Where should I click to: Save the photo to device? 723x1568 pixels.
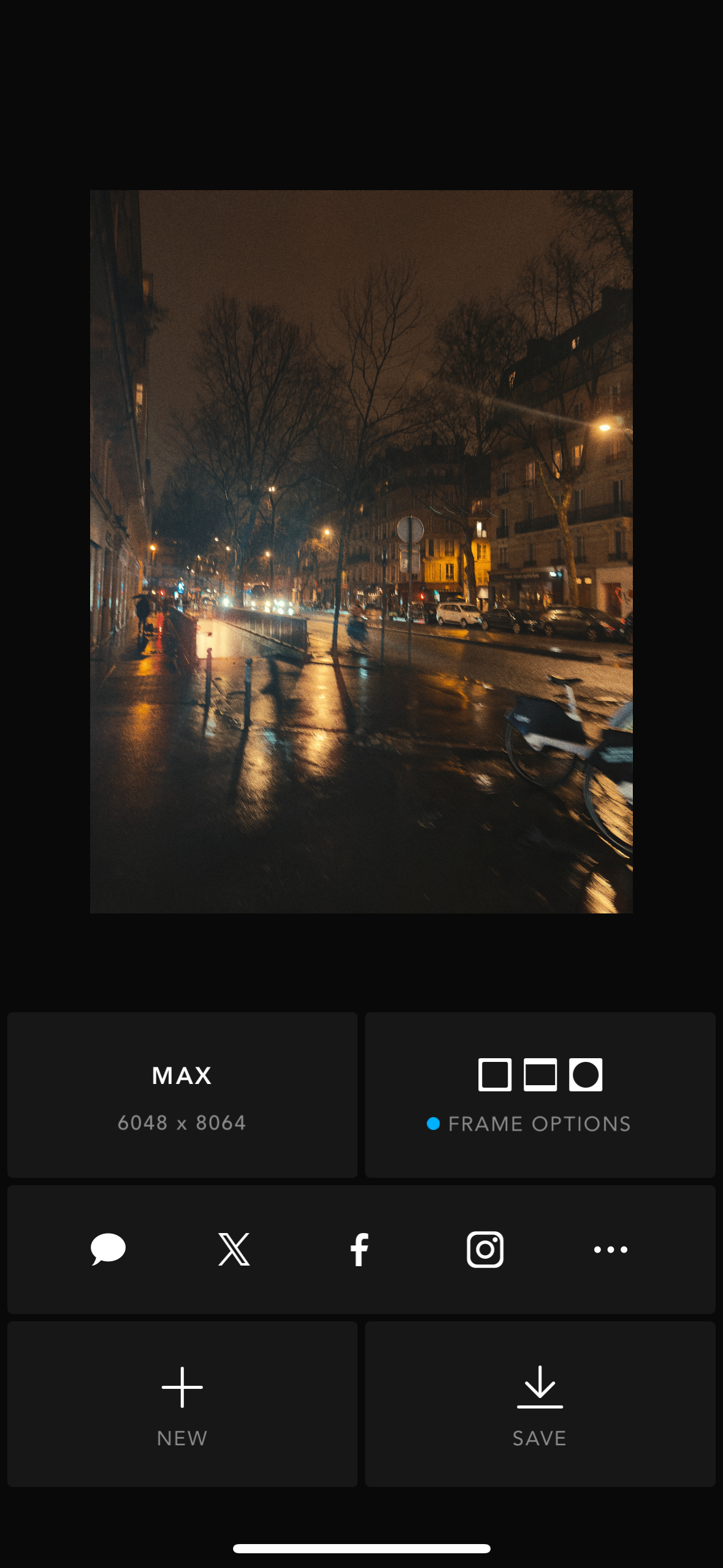540,1405
